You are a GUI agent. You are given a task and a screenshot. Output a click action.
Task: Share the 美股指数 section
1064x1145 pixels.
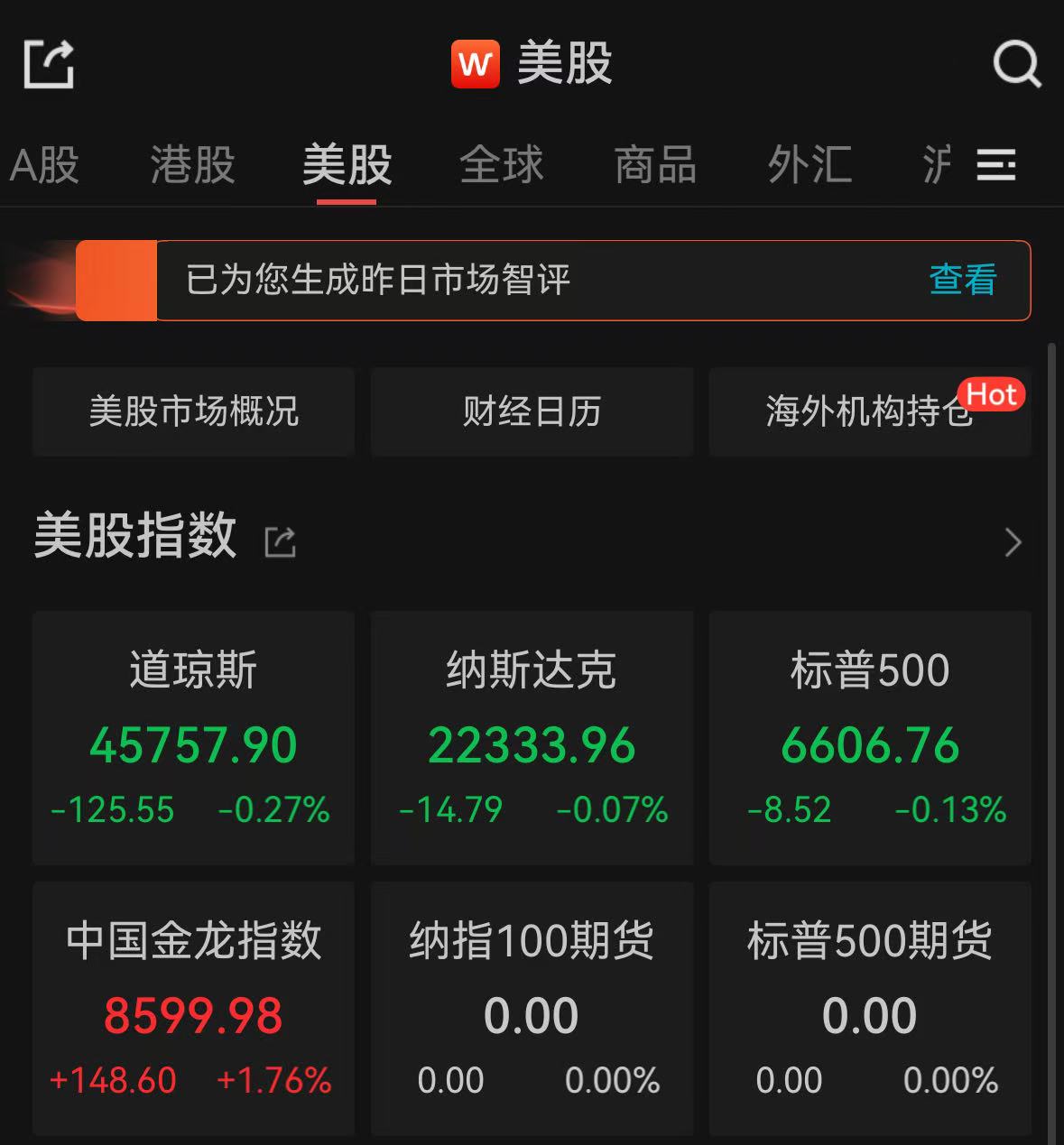tap(280, 542)
